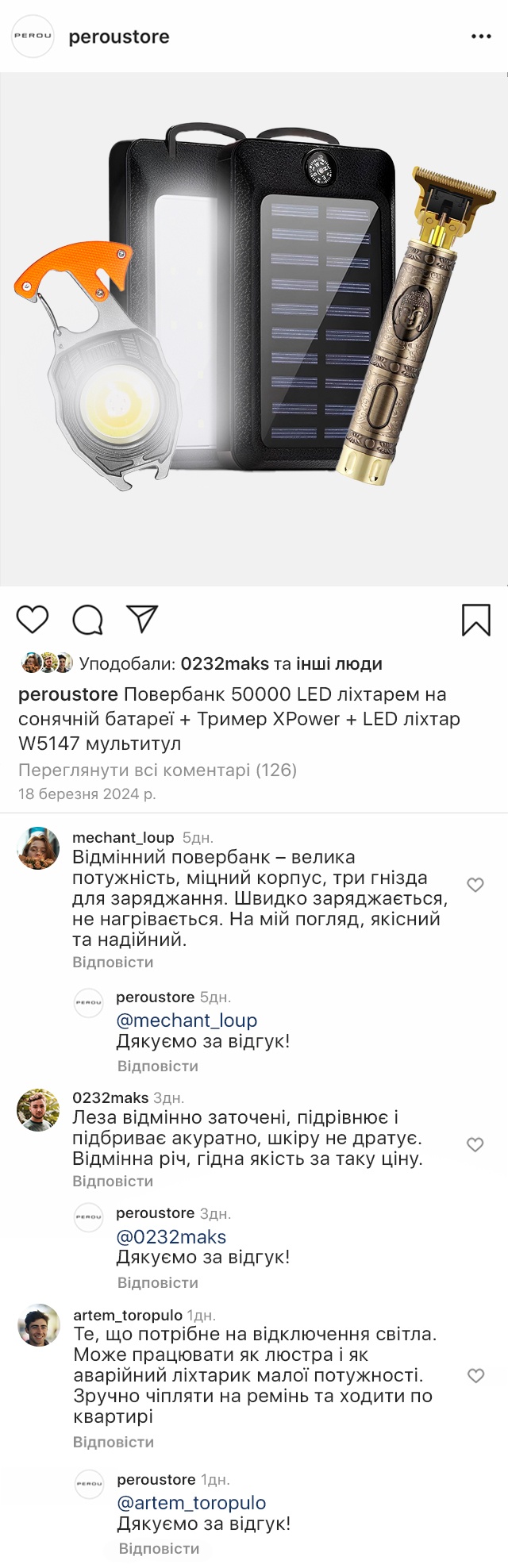Bookmark this peroustore post

(x=476, y=620)
